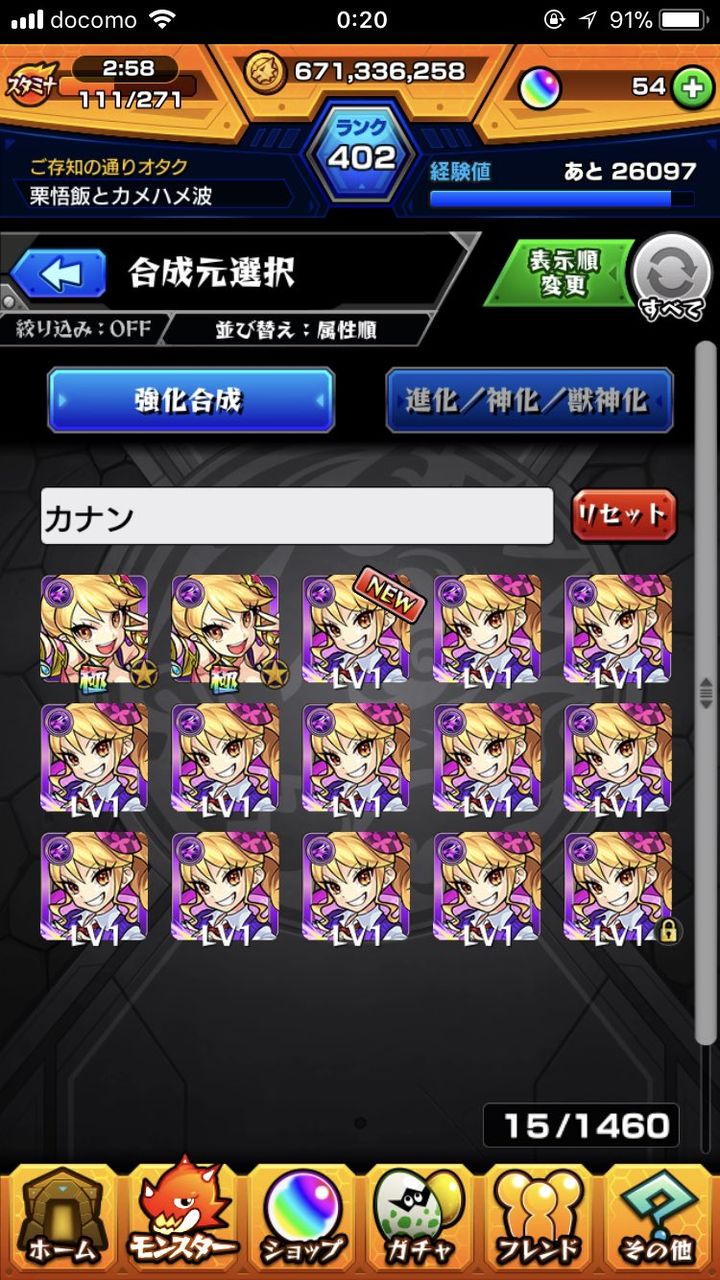Tap the ガチャ (Gacha) egg icon
This screenshot has width=720, height=1280.
[420, 1215]
